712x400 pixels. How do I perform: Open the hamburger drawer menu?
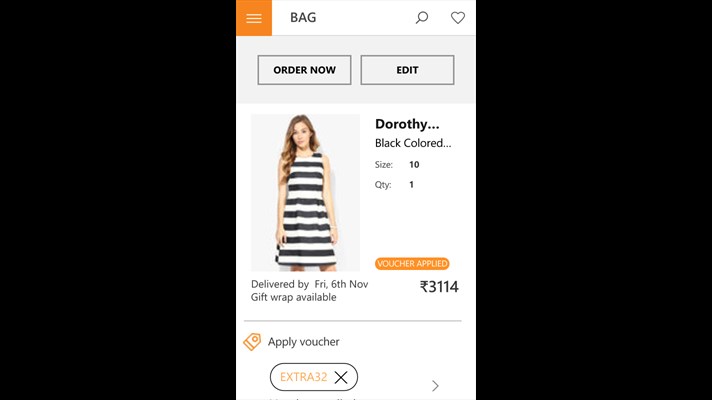[254, 18]
